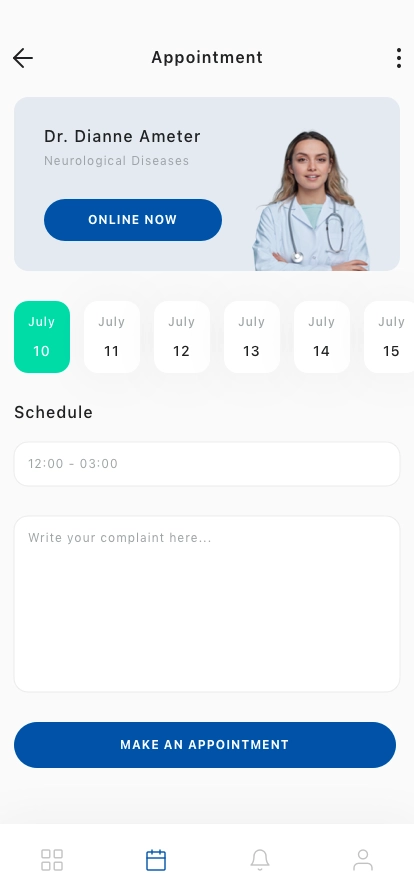Switch to the dashboard grid tab
This screenshot has width=414, height=896.
click(x=52, y=860)
